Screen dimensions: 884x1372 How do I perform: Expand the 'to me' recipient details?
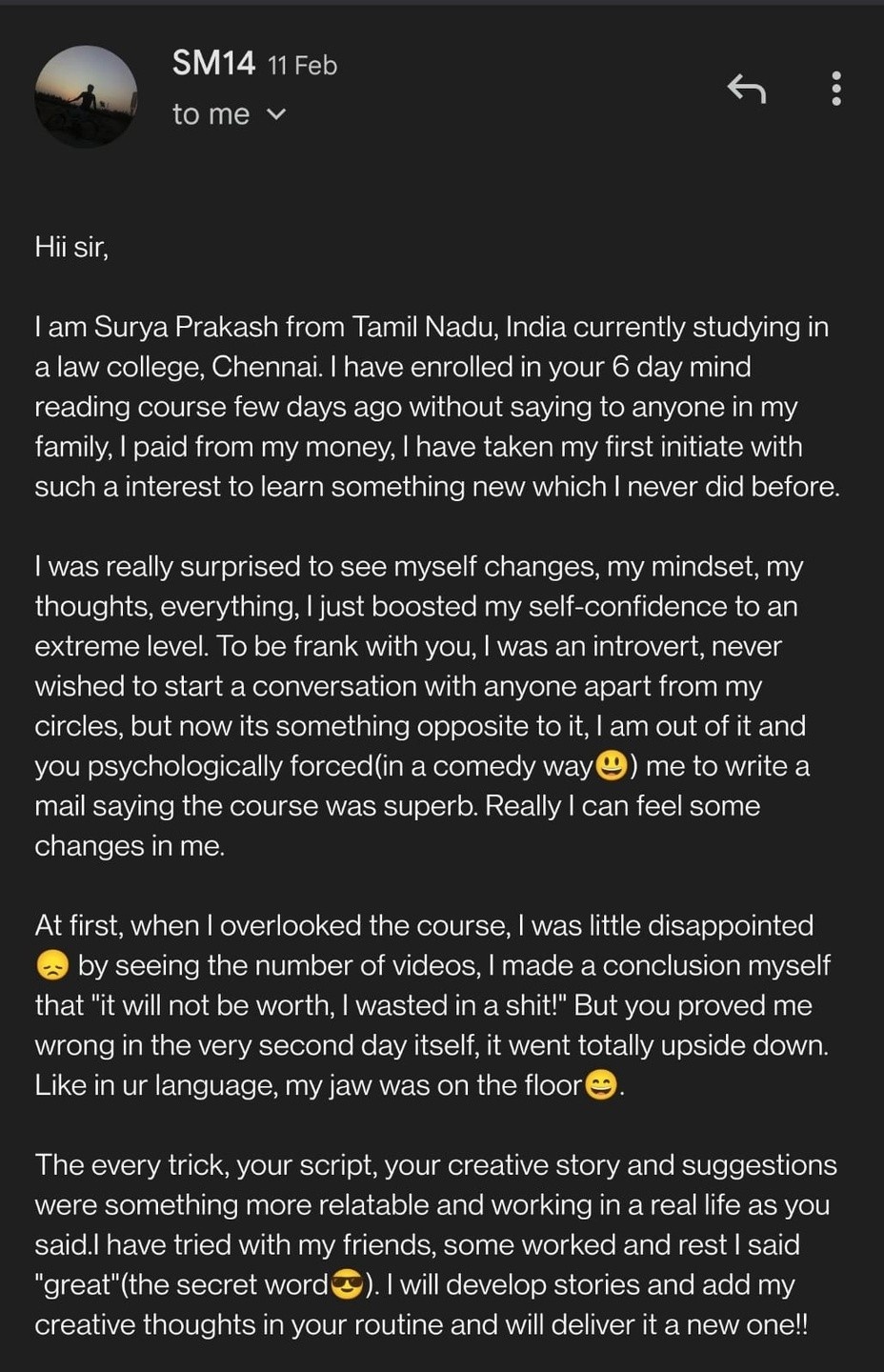pyautogui.click(x=275, y=115)
